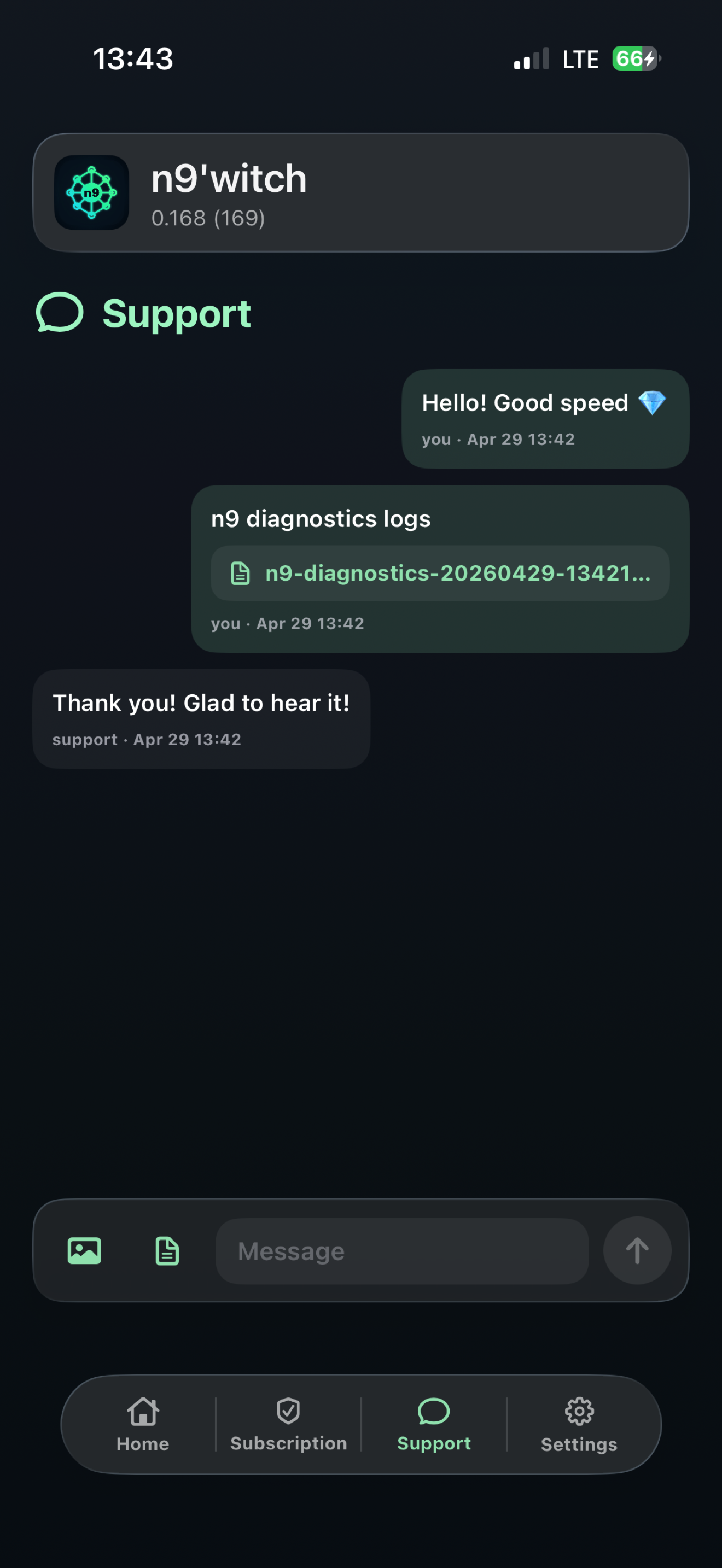Tap the Support chat bubble icon in navigation
This screenshot has height=1568, width=722.
433,1412
